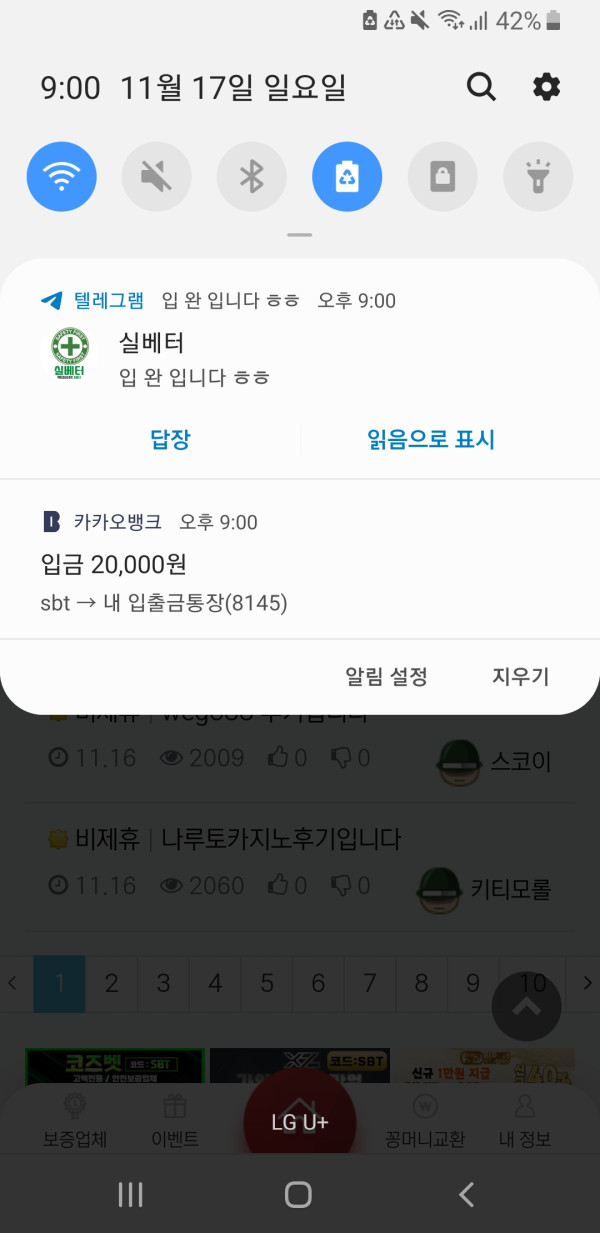Clear all notifications with 지우기
600x1233 pixels.
click(x=520, y=677)
